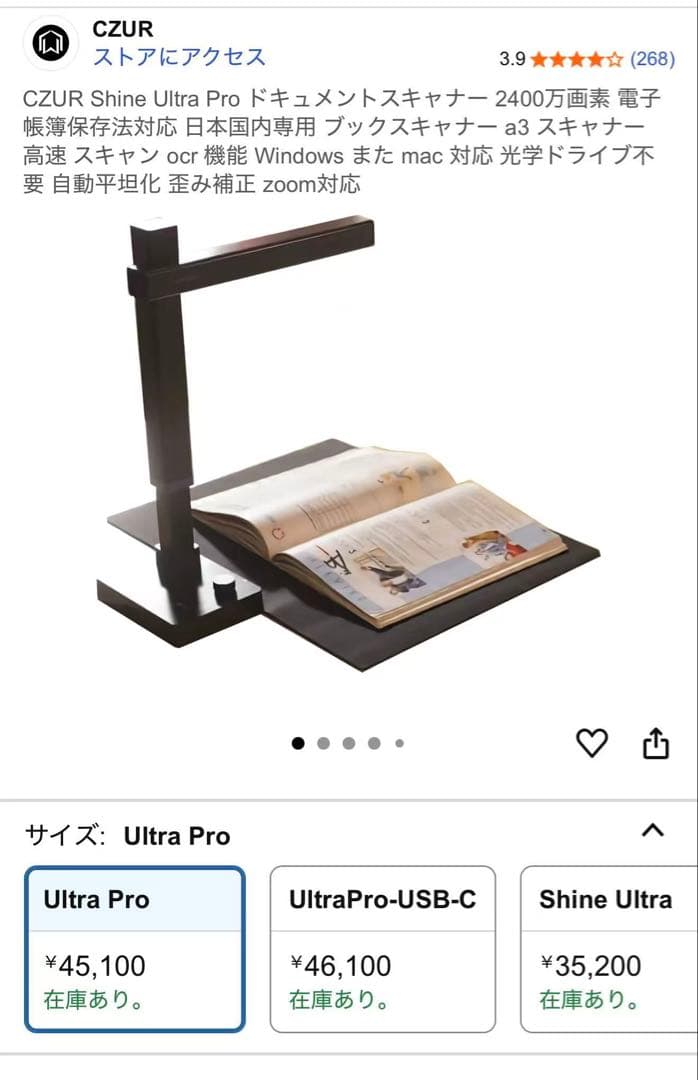Viewport: 698px width, 1080px height.
Task: Pick the Shine Ultra size option
Action: click(x=608, y=948)
